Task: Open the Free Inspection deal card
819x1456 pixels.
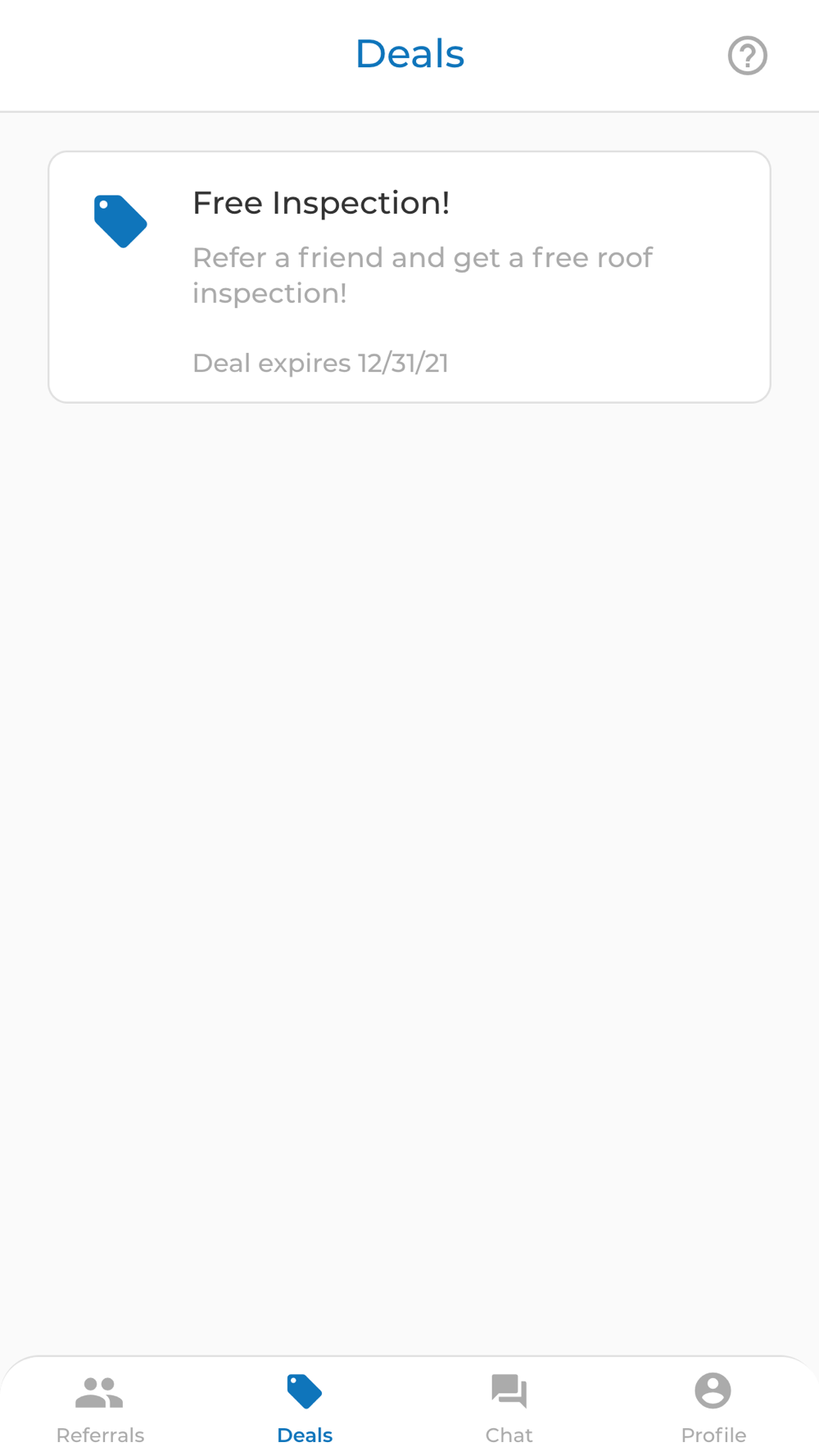Action: point(409,277)
